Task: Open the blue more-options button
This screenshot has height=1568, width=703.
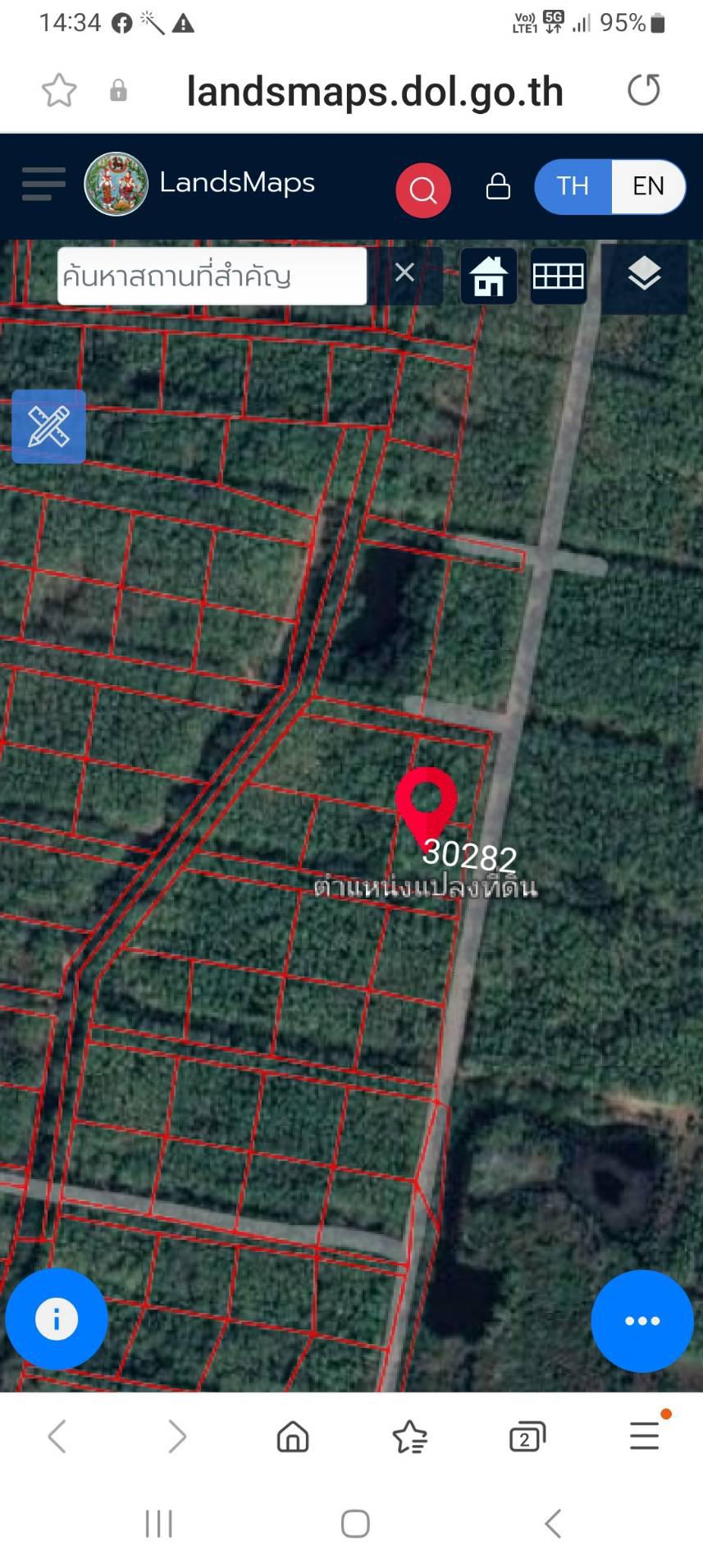Action: [642, 1321]
